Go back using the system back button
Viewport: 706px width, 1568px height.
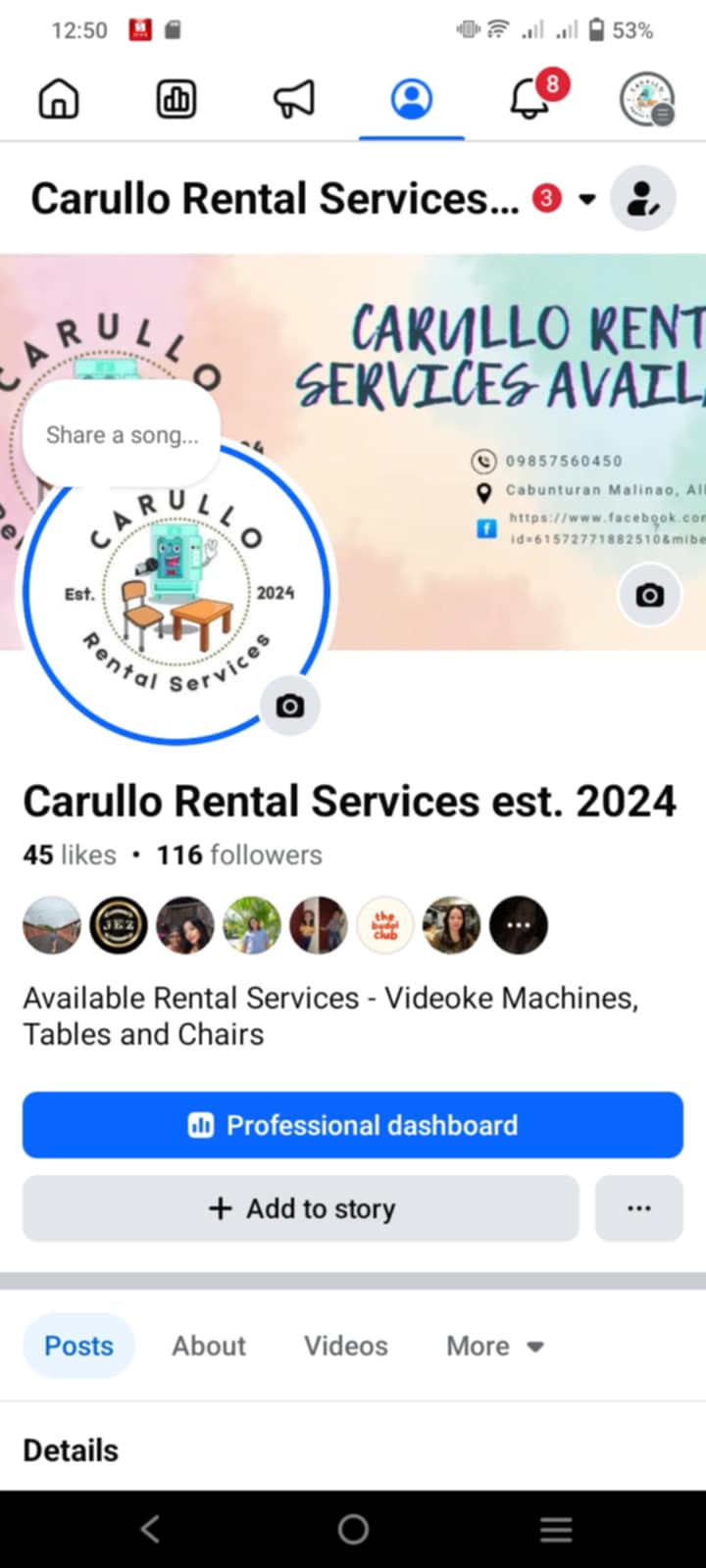point(150,1529)
